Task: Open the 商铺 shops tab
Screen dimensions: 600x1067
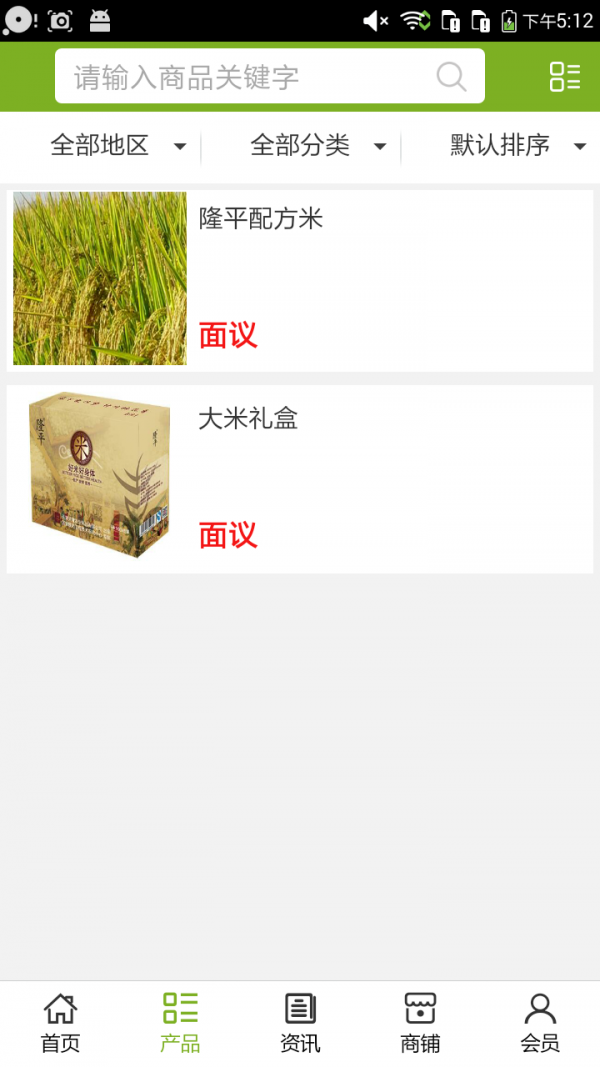Action: click(x=420, y=1023)
